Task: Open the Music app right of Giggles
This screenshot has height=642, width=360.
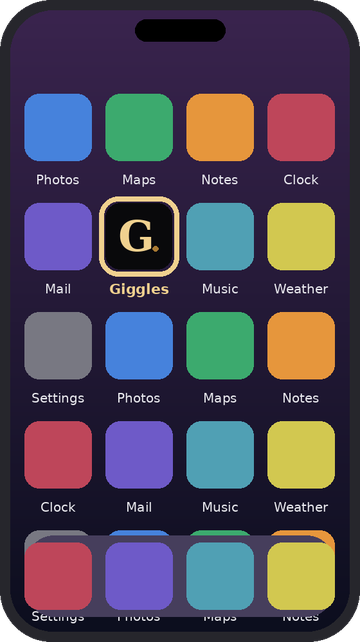Action: [220, 236]
